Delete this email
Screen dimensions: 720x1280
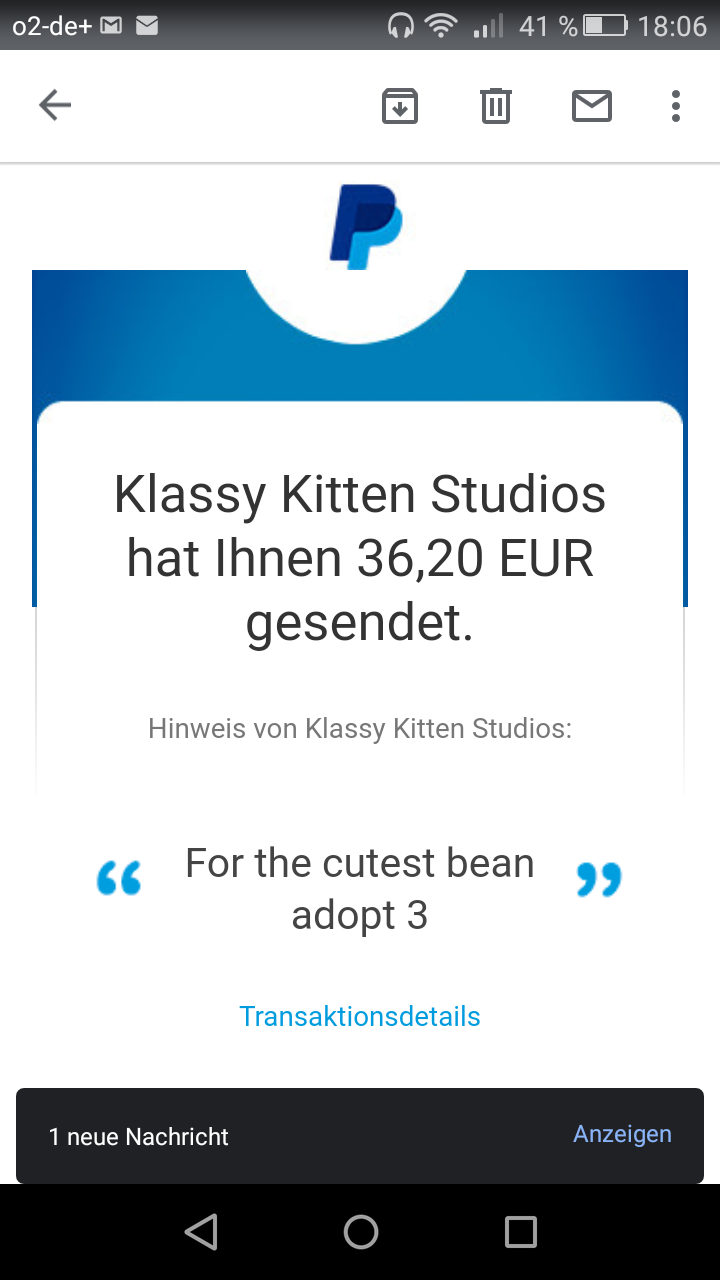click(x=496, y=105)
